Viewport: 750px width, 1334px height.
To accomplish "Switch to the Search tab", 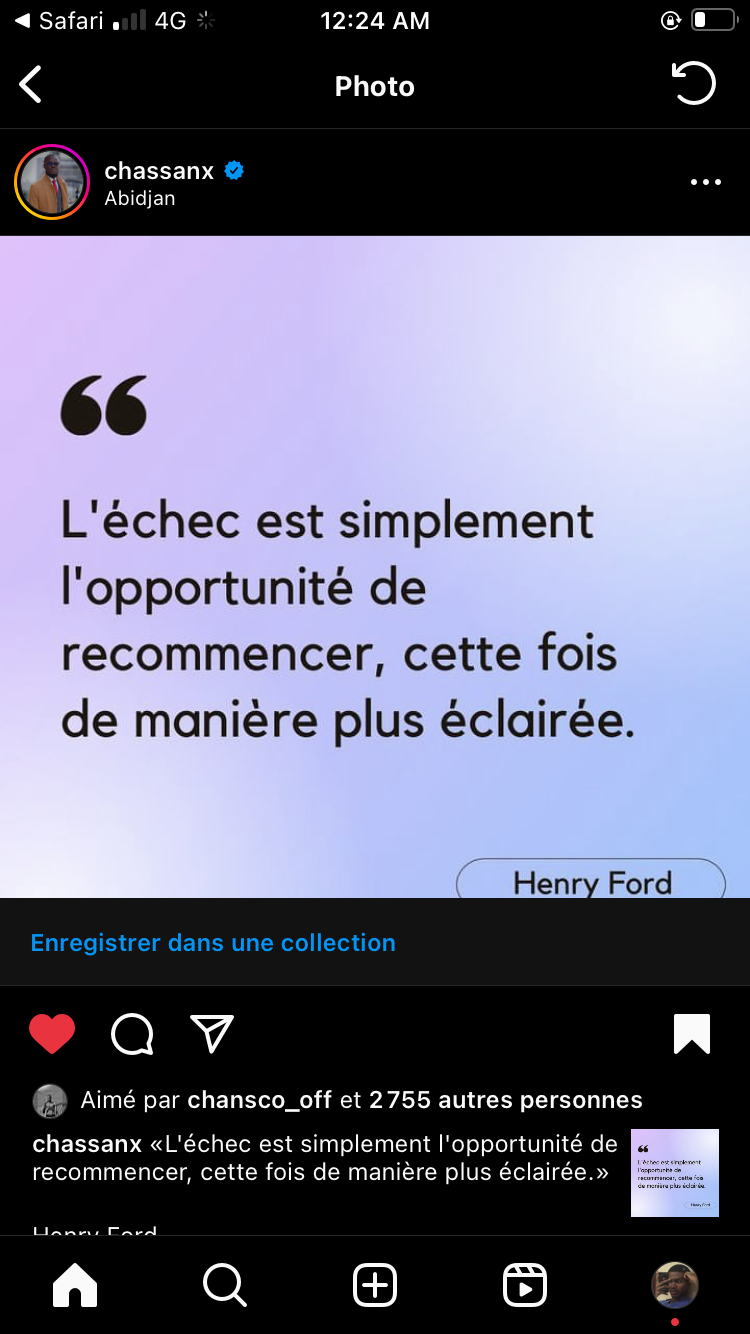I will [x=225, y=1284].
